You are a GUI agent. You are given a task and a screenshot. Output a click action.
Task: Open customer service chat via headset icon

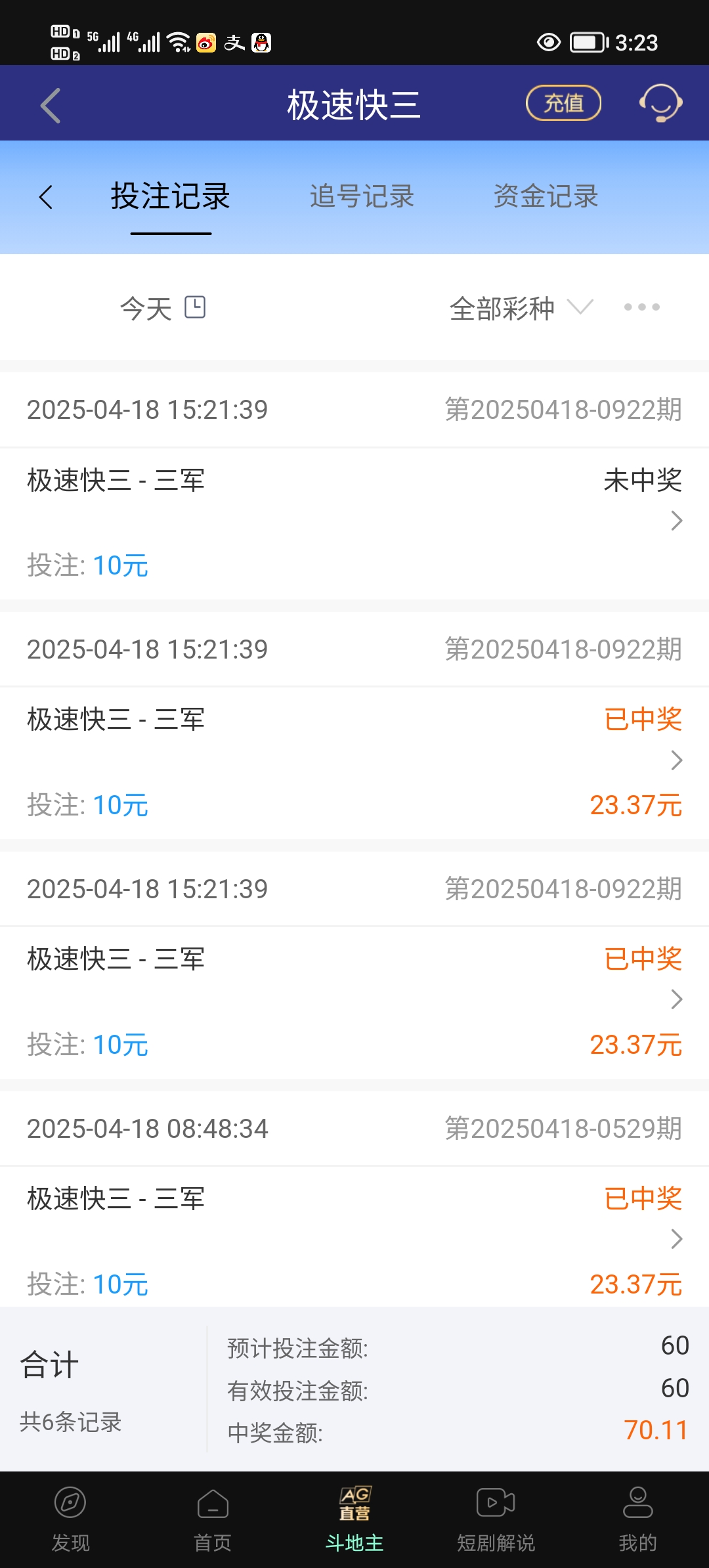click(659, 102)
